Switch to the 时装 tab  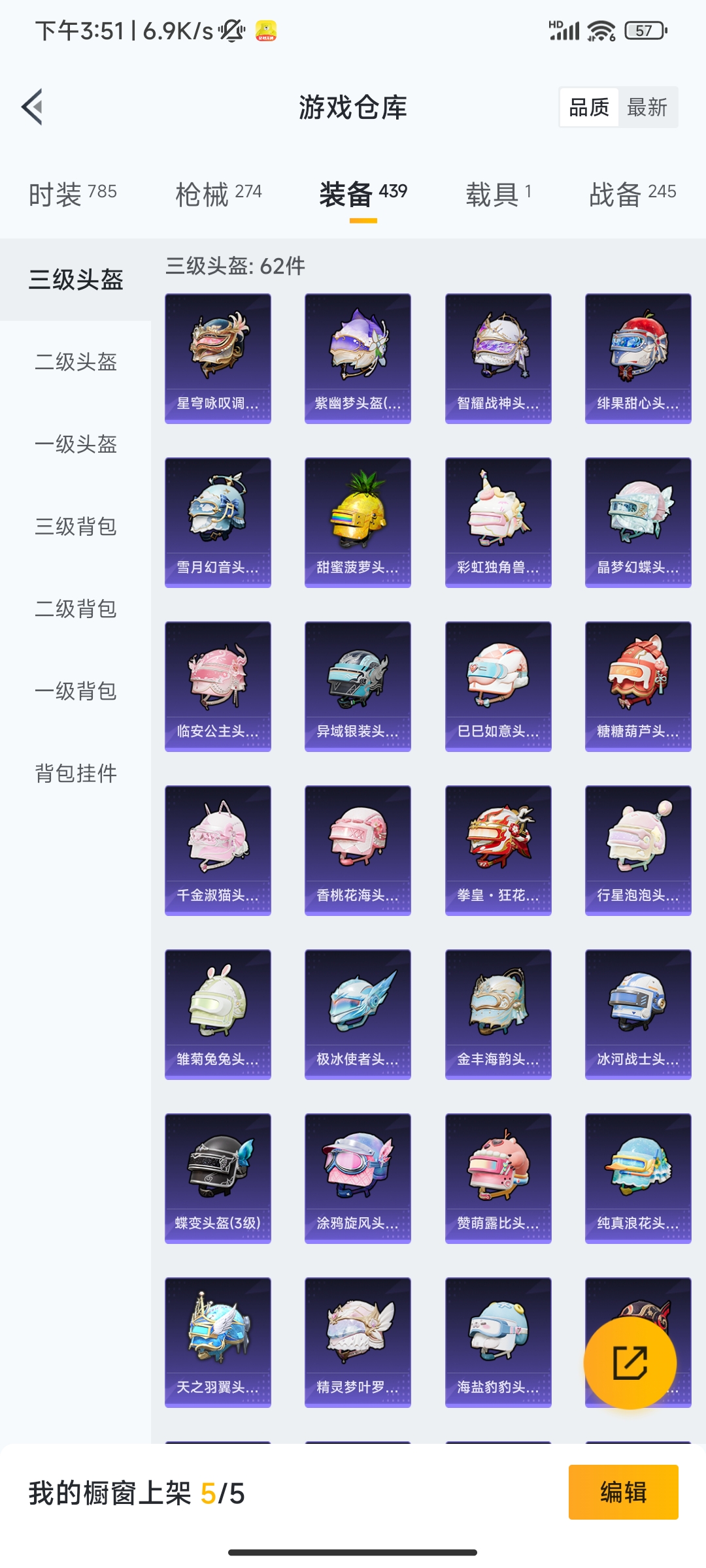click(x=73, y=194)
